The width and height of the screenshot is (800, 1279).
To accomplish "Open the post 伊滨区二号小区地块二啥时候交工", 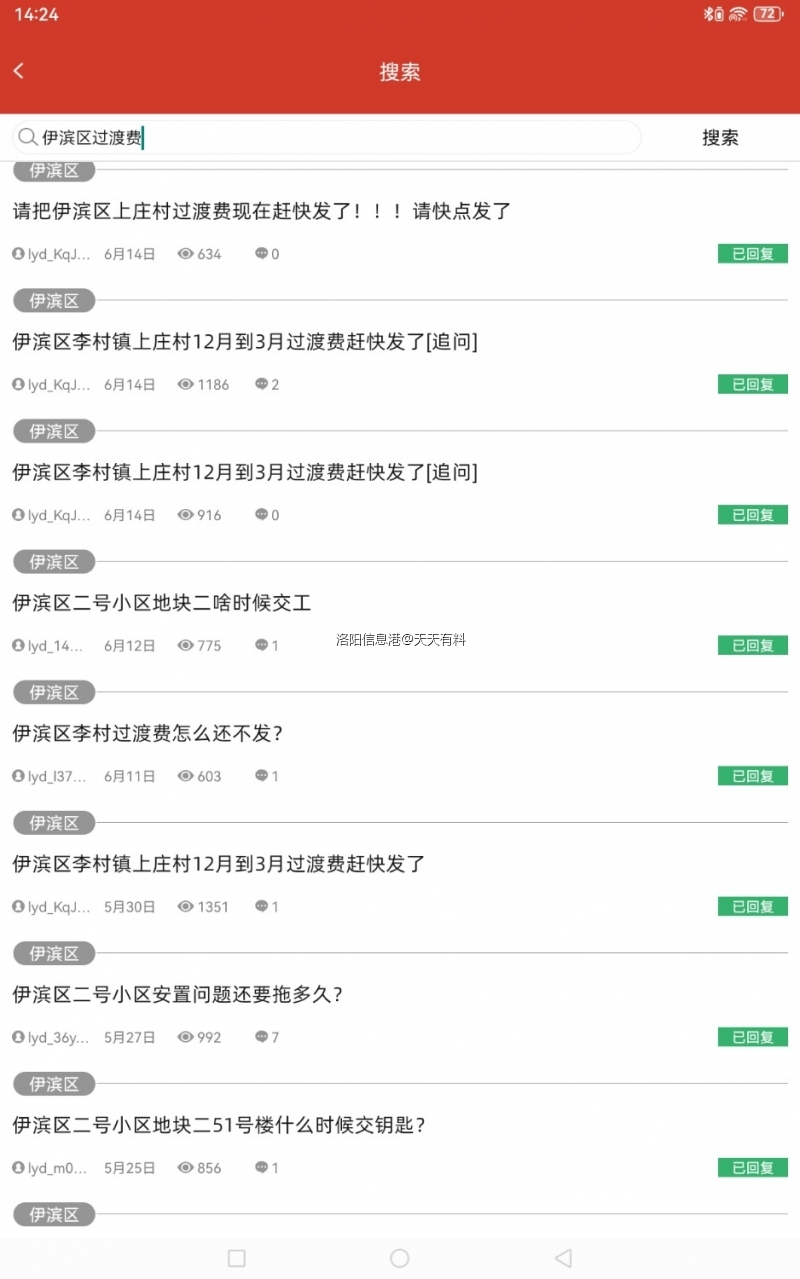I will 160,602.
